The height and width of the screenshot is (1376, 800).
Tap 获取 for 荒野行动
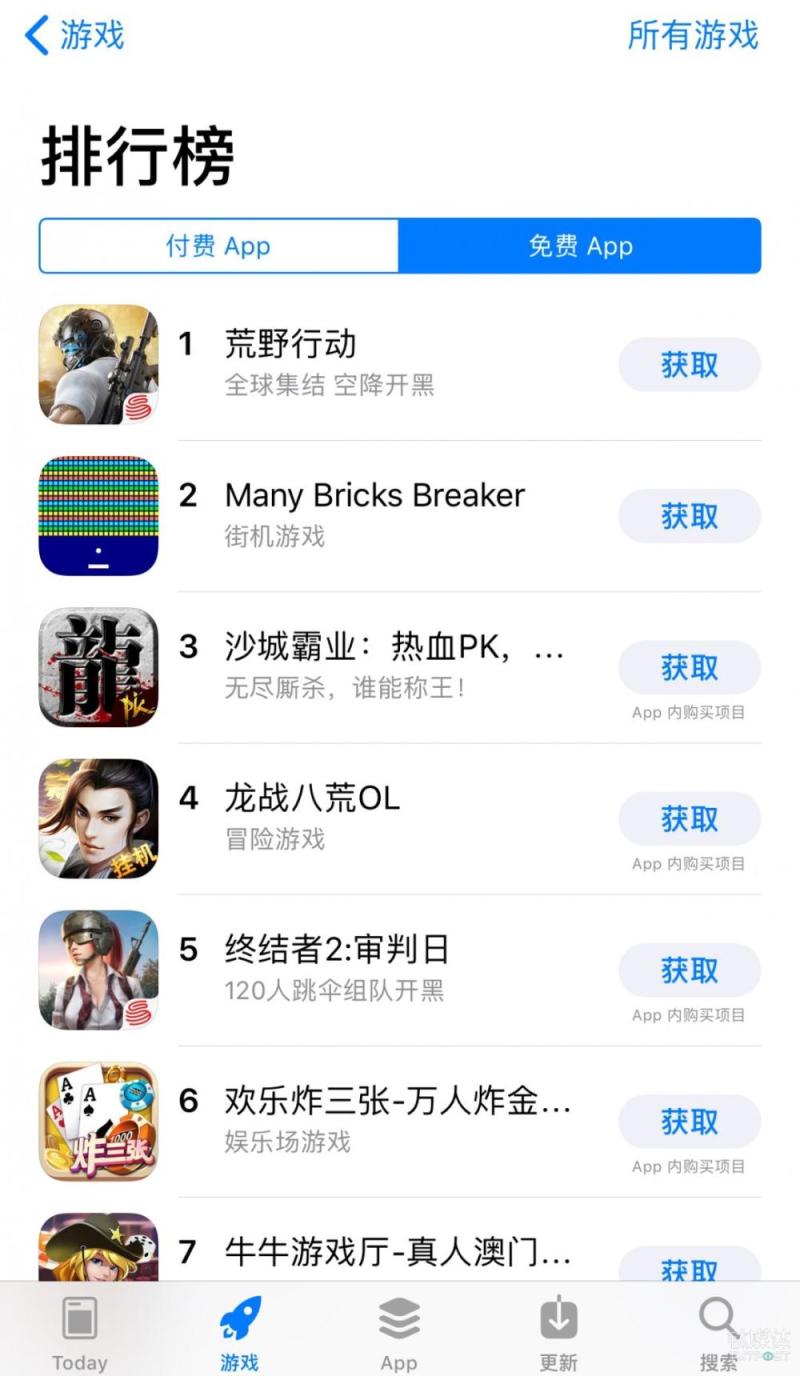tap(689, 365)
